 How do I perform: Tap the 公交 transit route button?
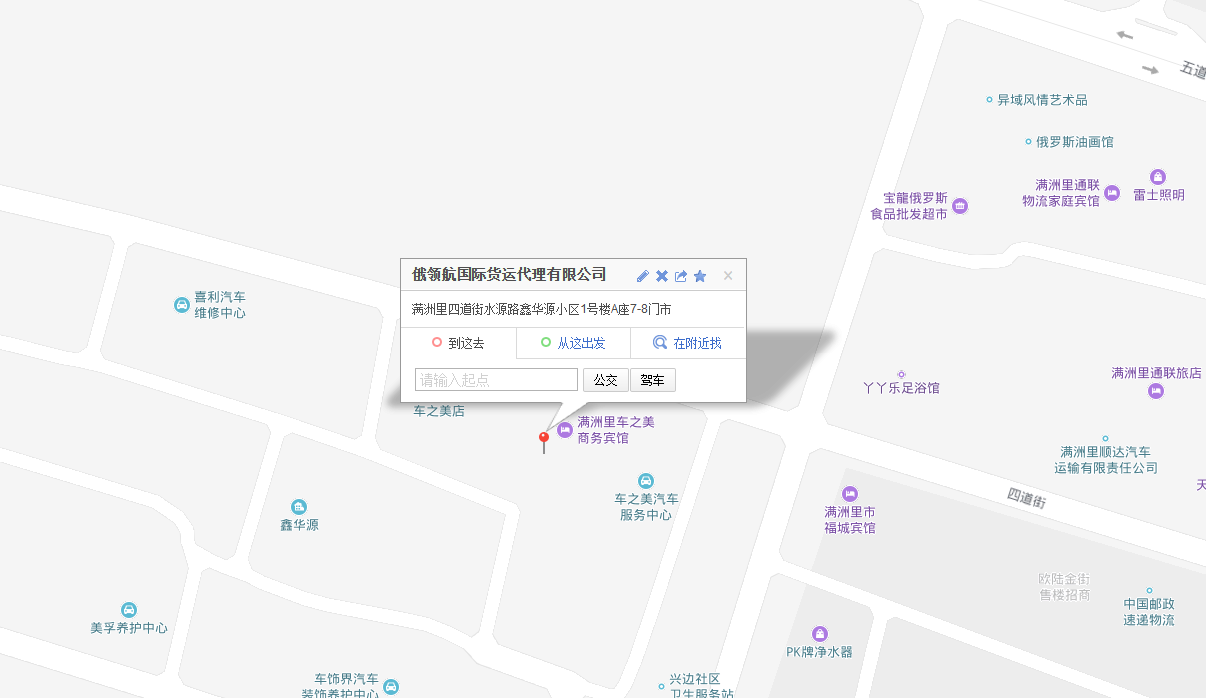(605, 380)
